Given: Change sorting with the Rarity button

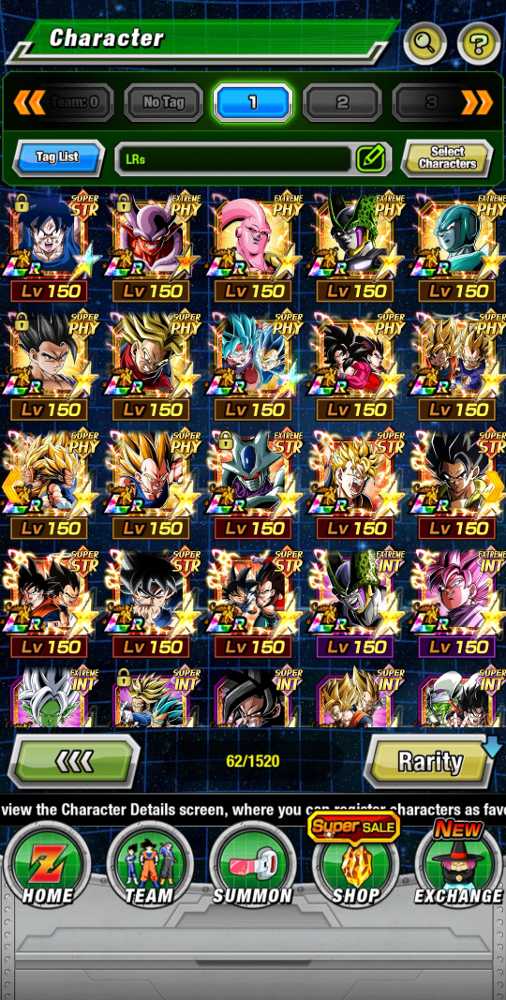Looking at the screenshot, I should coord(429,761).
